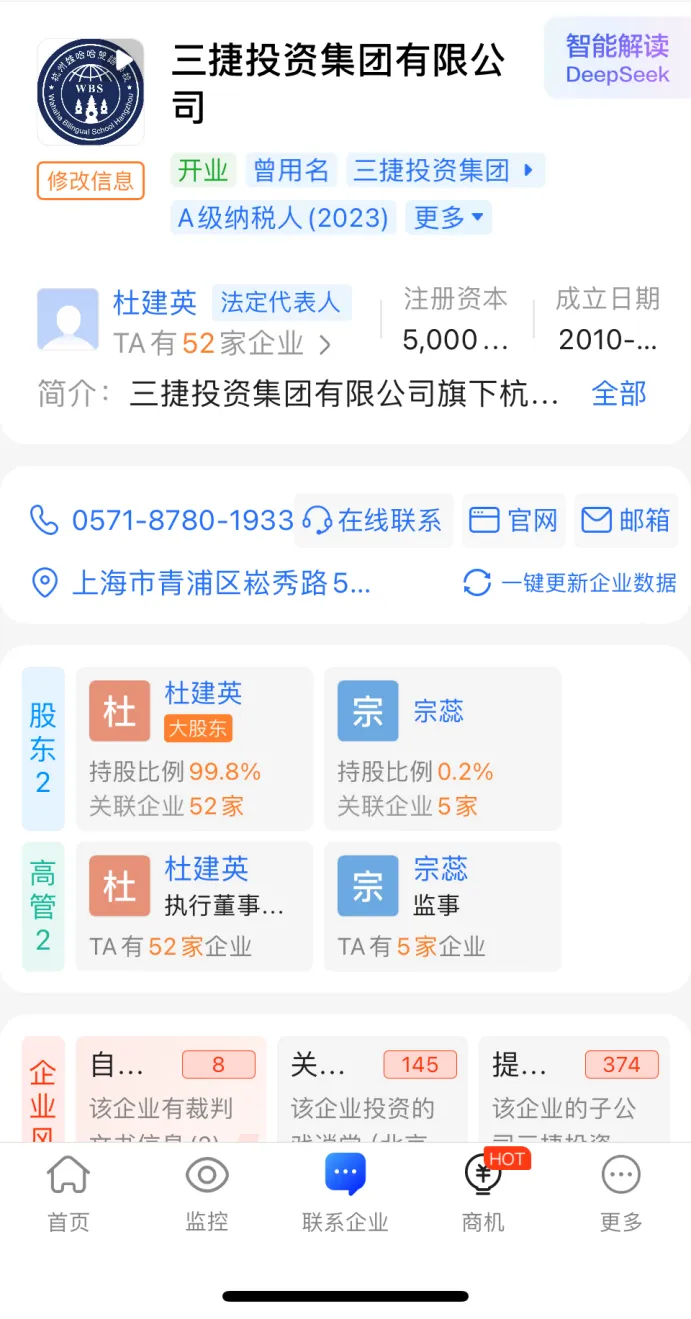Show 全部 company introduction
The height and width of the screenshot is (1319, 691).
click(x=619, y=394)
